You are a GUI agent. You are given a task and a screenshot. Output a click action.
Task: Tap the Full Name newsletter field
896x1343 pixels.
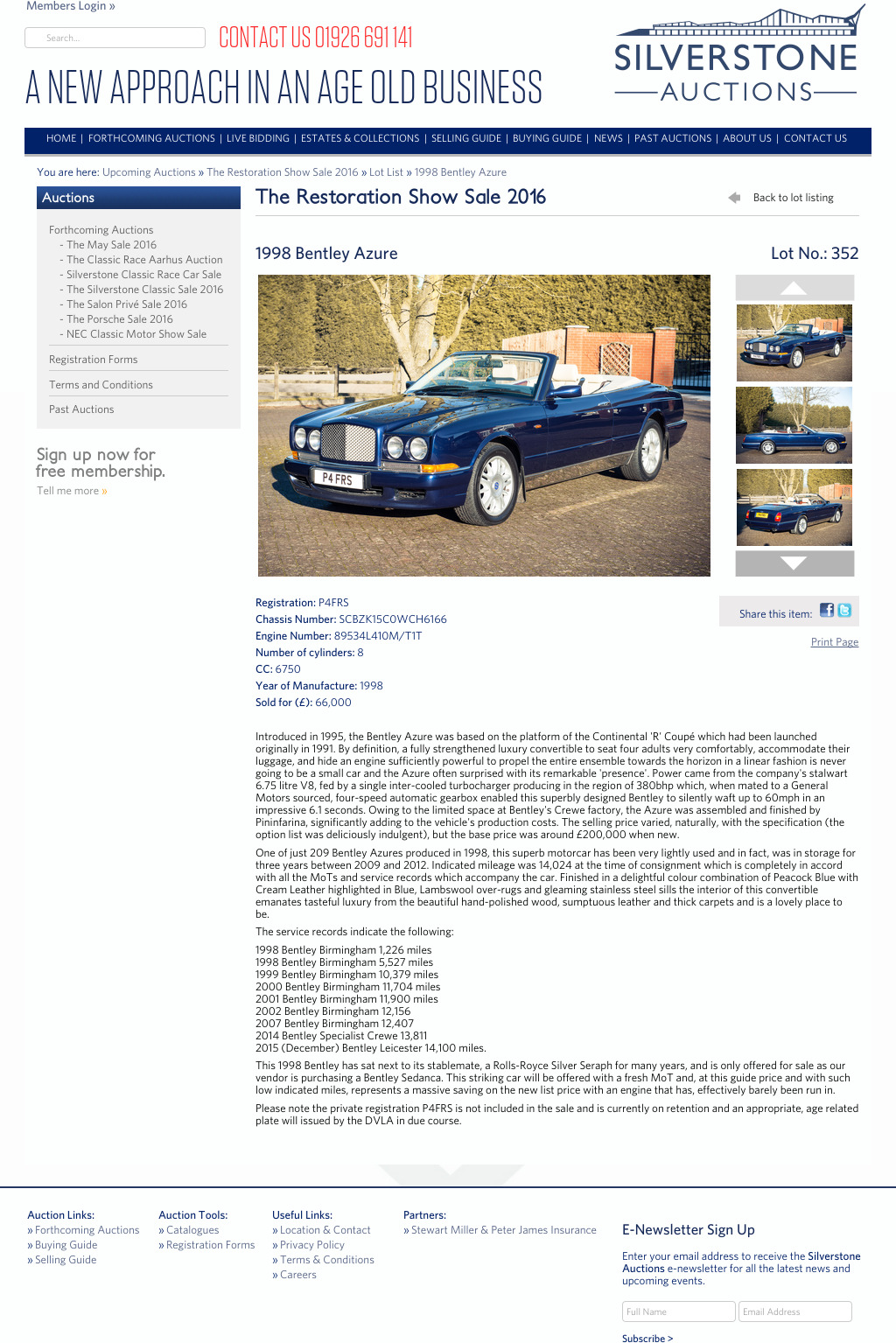click(x=678, y=1312)
